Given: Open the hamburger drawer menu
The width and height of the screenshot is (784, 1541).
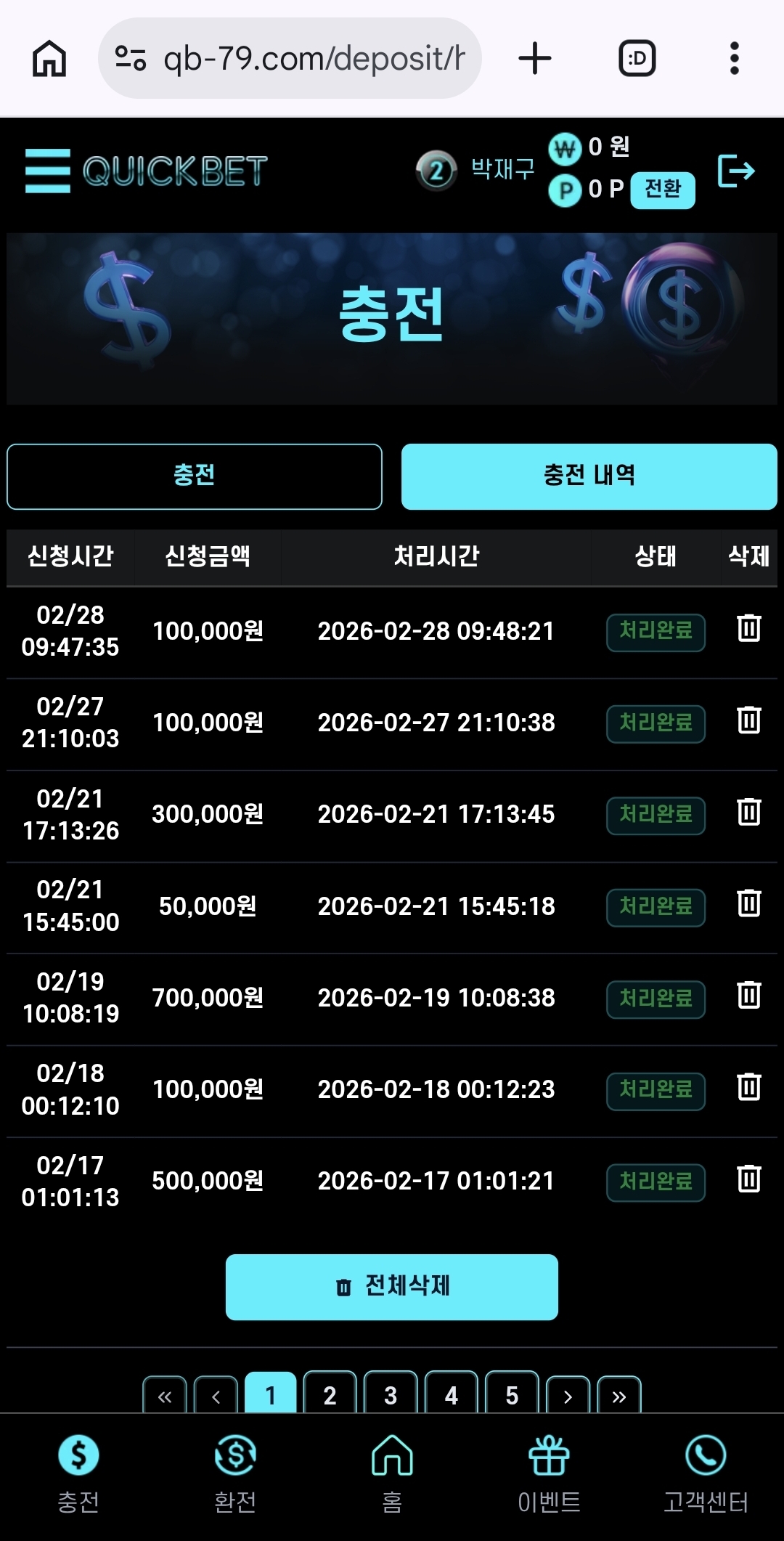Looking at the screenshot, I should 48,171.
